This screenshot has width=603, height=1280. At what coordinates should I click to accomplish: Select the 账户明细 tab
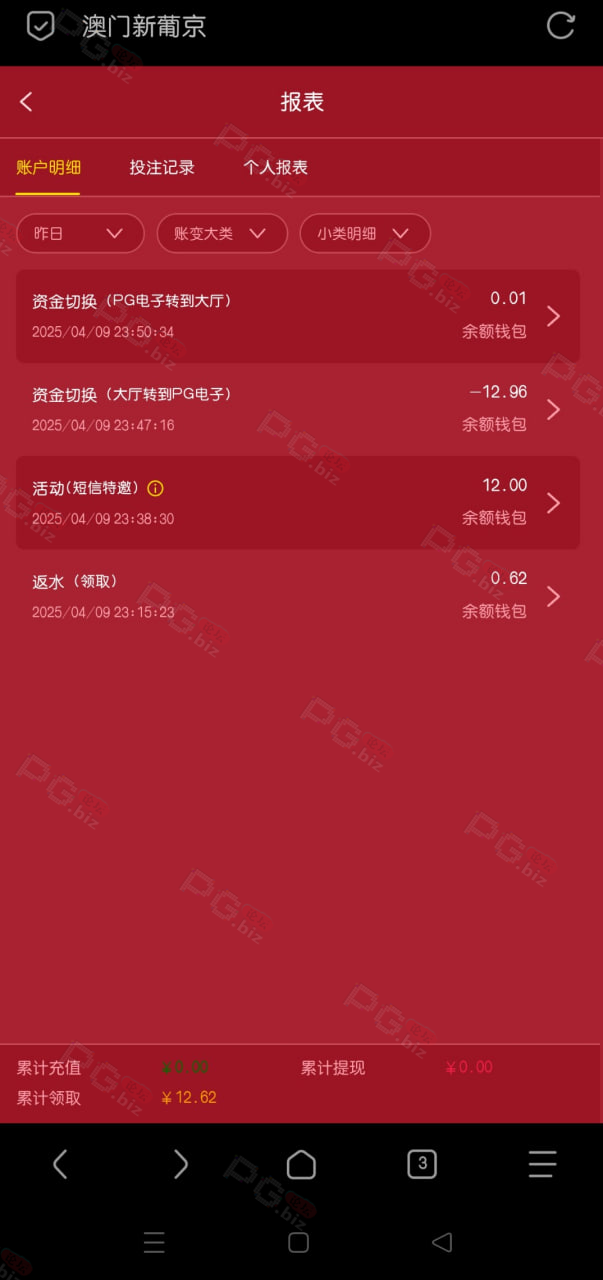pyautogui.click(x=48, y=167)
